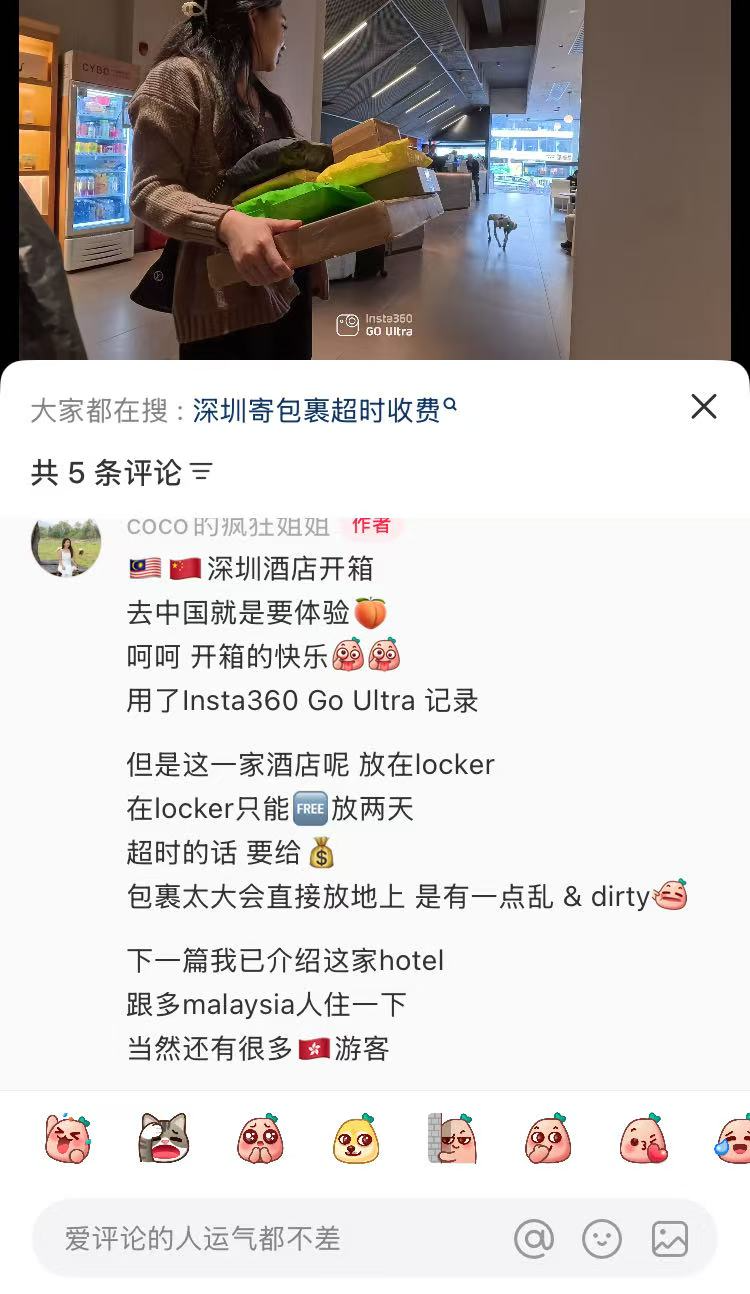Mention someone with the @ icon
Viewport: 750px width, 1294px height.
(x=534, y=1239)
